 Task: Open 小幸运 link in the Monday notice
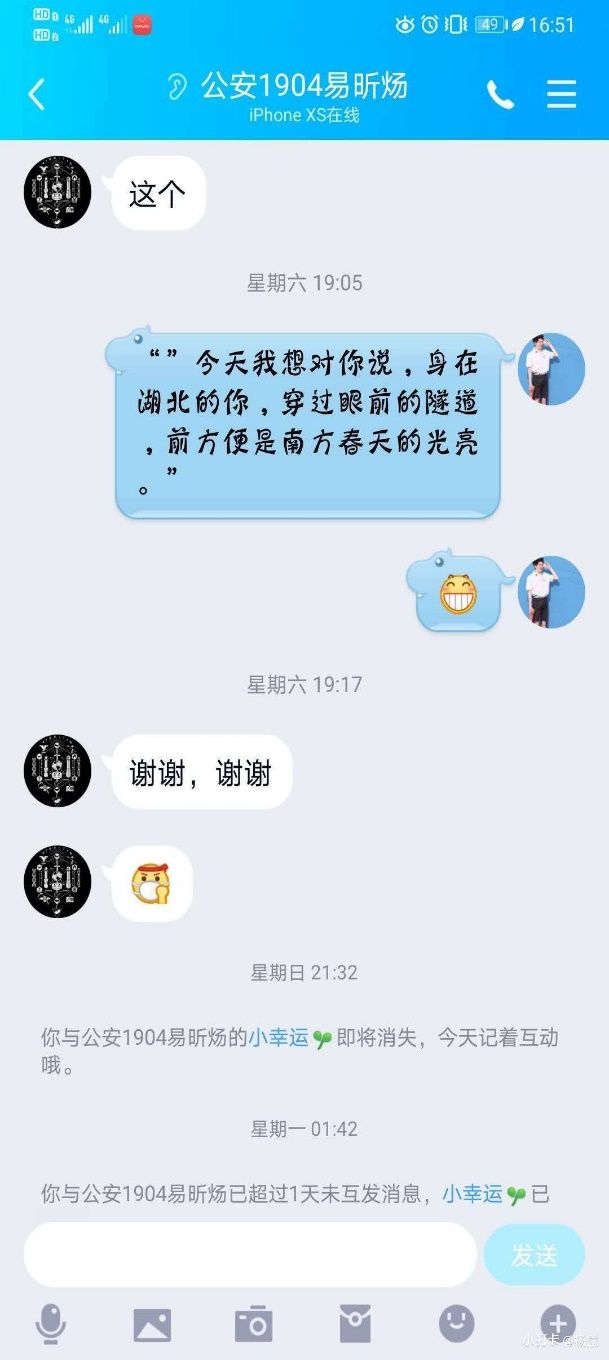point(472,1194)
